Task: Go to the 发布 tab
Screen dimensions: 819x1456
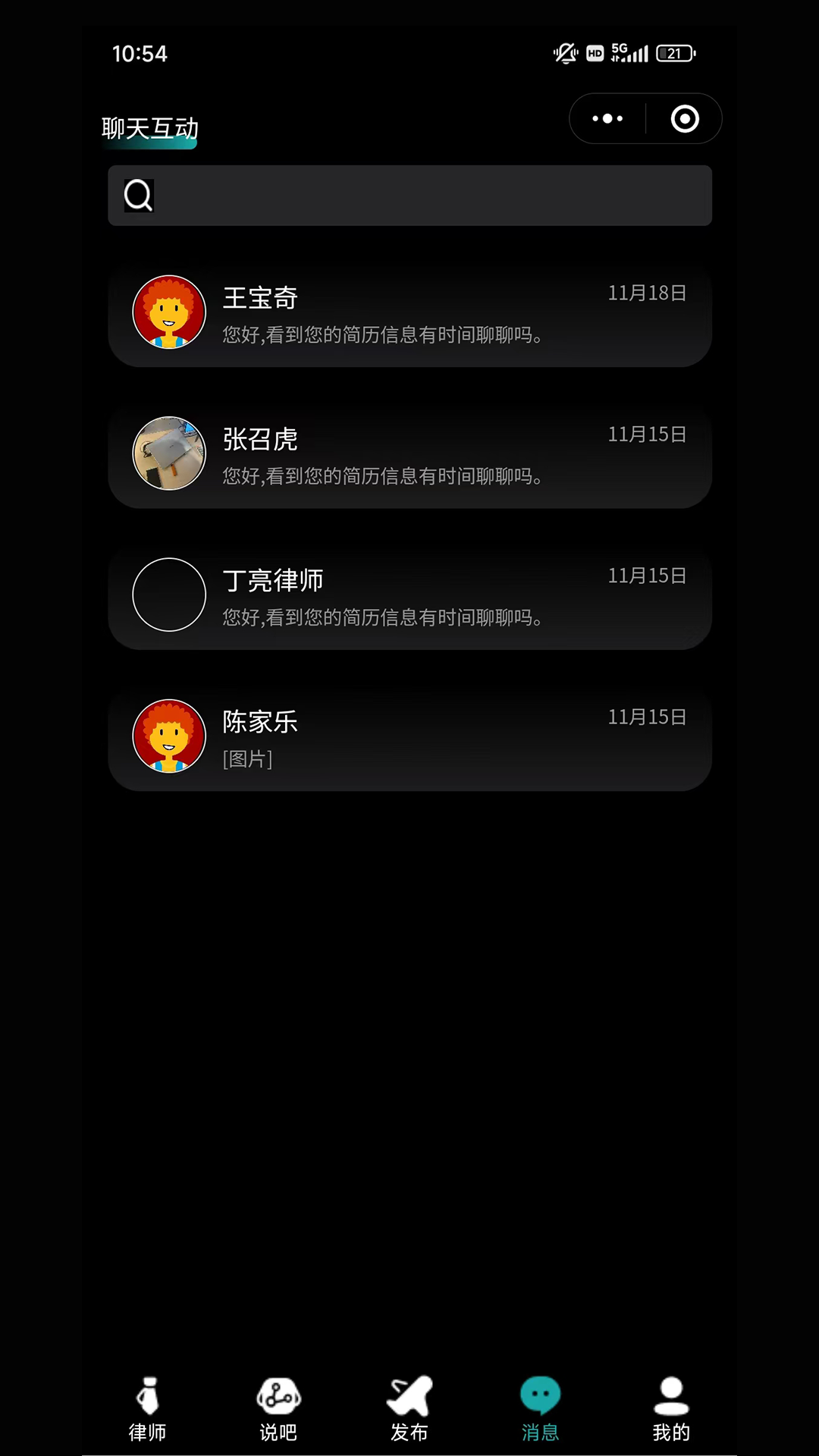Action: click(409, 1409)
